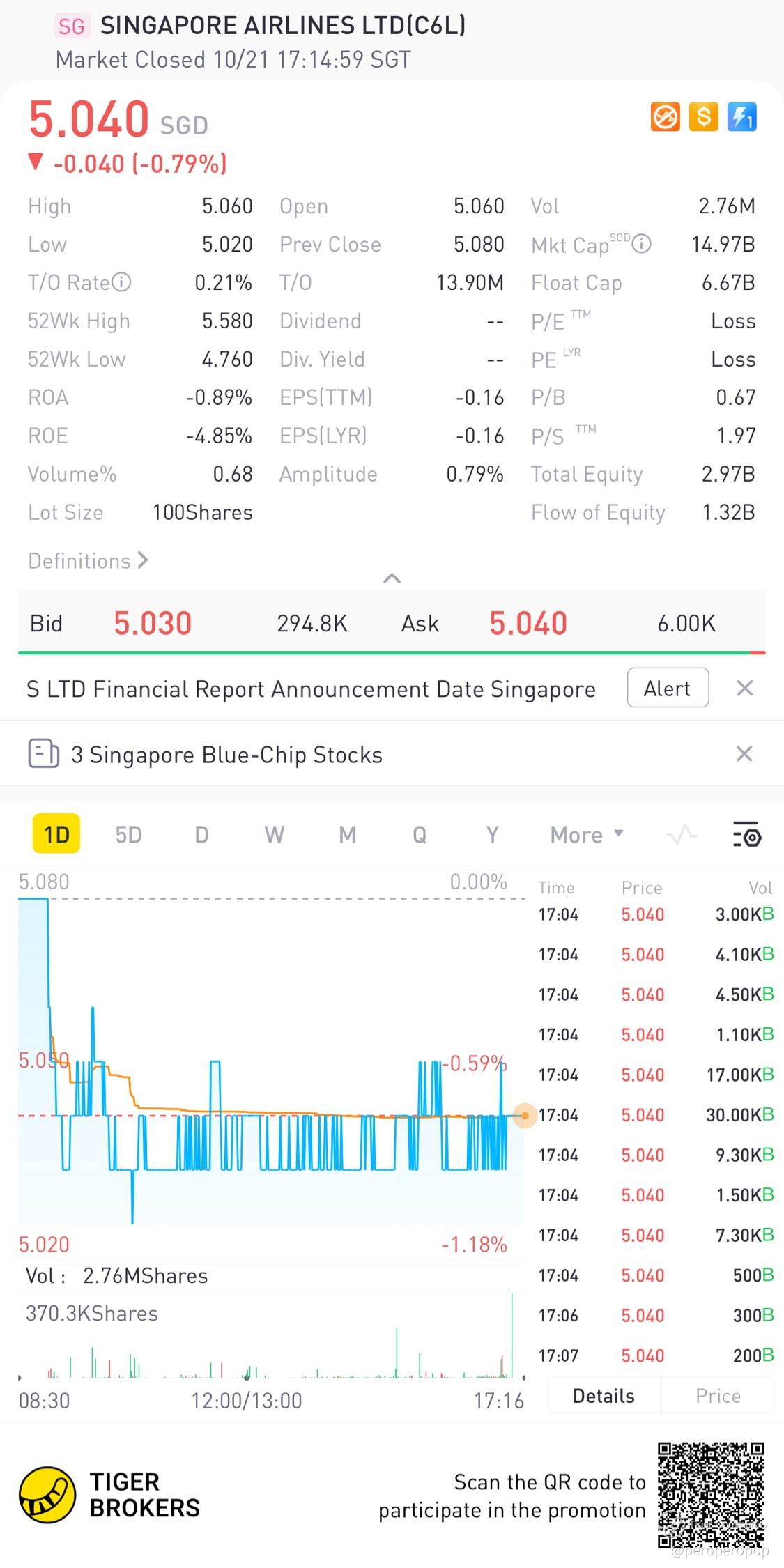Tap the Alert button for financial report
Viewport: 784px width, 1568px height.
click(667, 689)
